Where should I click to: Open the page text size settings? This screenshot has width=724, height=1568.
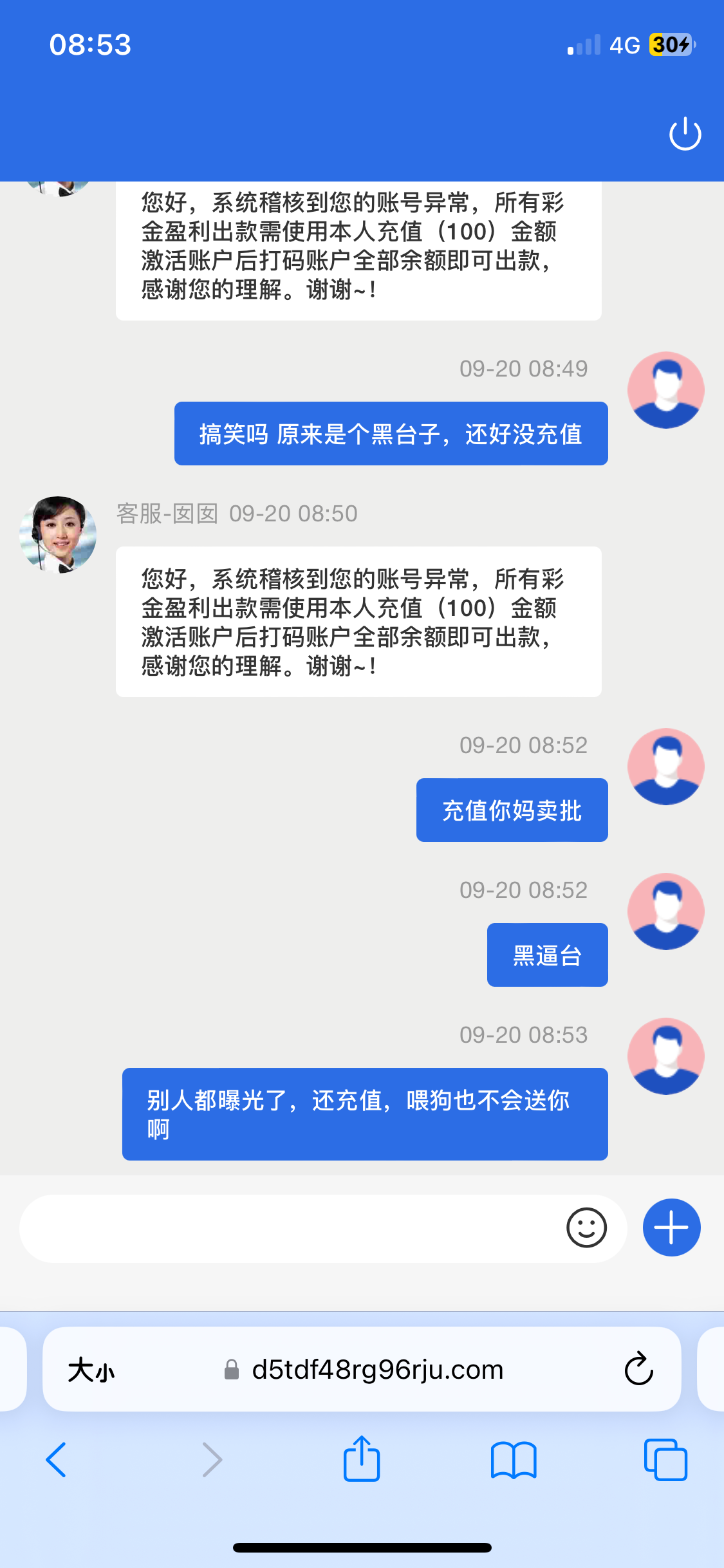pos(91,1370)
